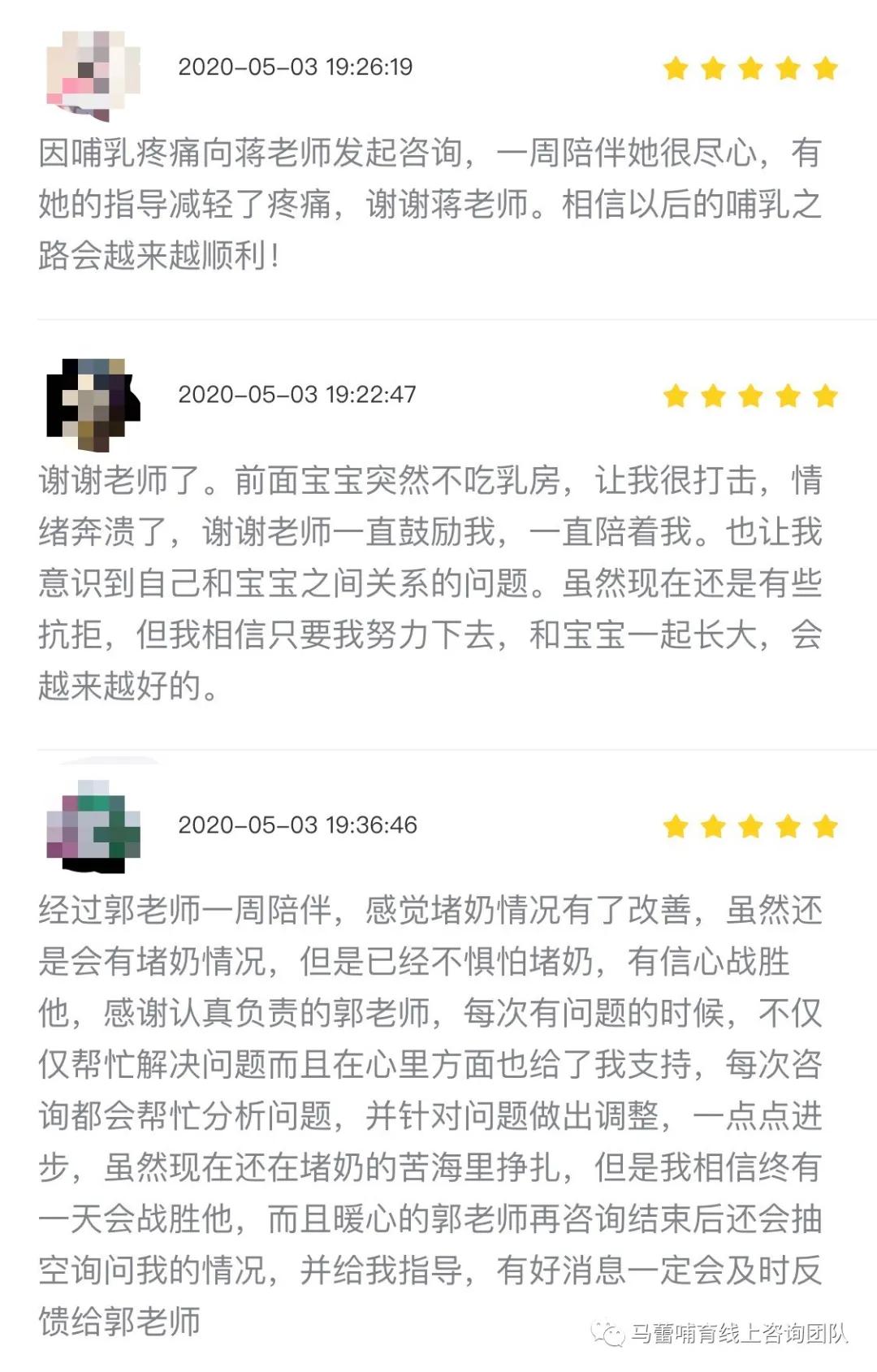The image size is (877, 1372).
Task: Toggle the fourth star on the top review
Action: [x=788, y=69]
